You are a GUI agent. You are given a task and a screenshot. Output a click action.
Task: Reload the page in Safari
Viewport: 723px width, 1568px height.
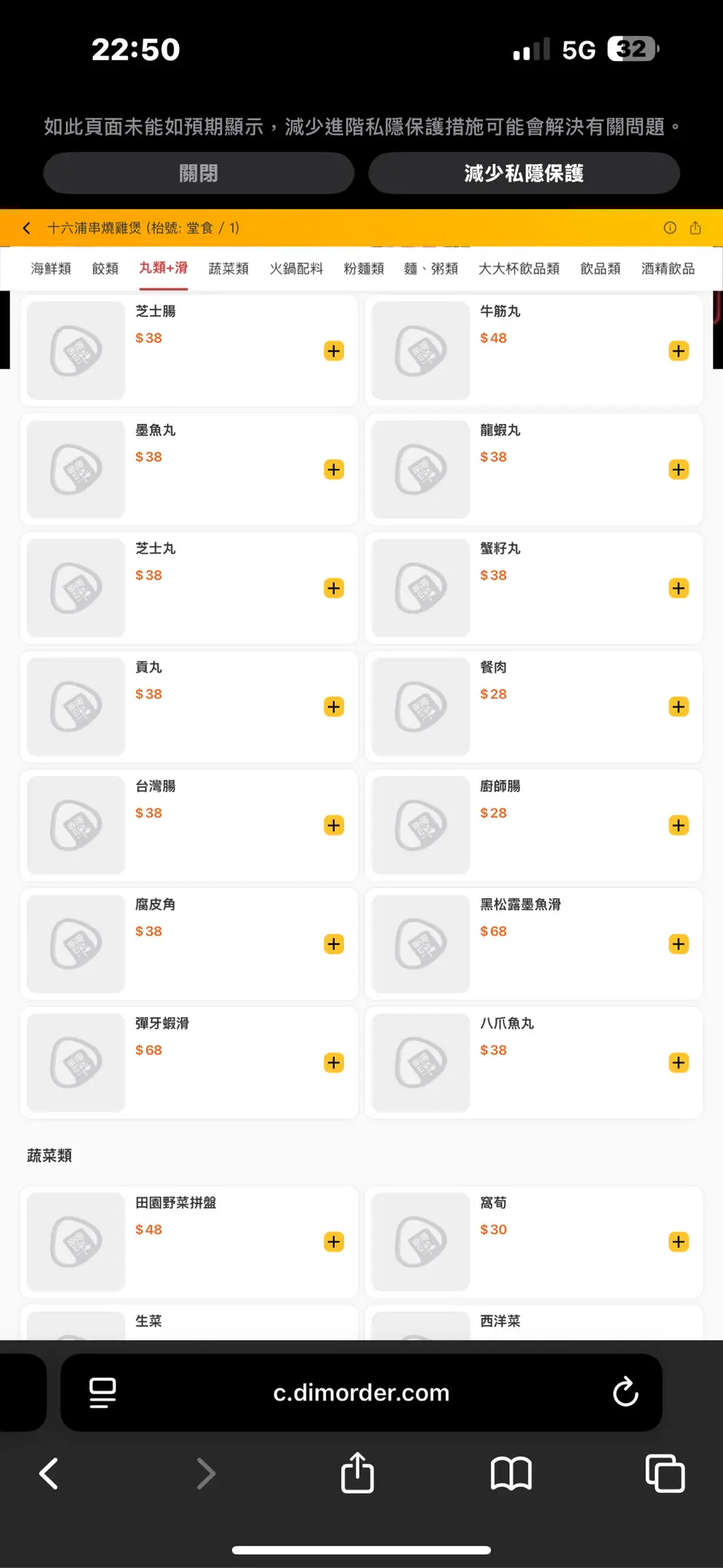coord(625,1392)
